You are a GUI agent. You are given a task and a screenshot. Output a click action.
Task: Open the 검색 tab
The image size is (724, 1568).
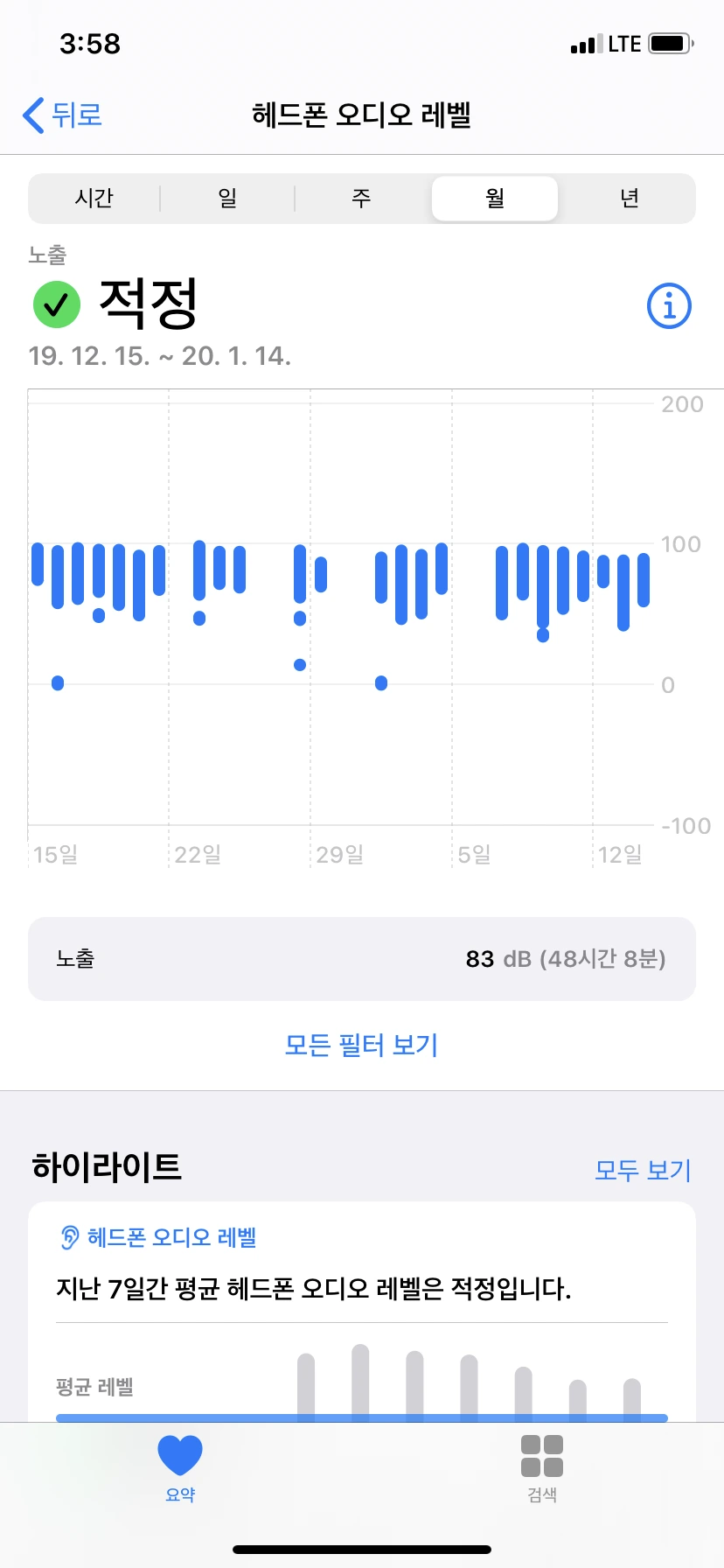pos(542,1469)
